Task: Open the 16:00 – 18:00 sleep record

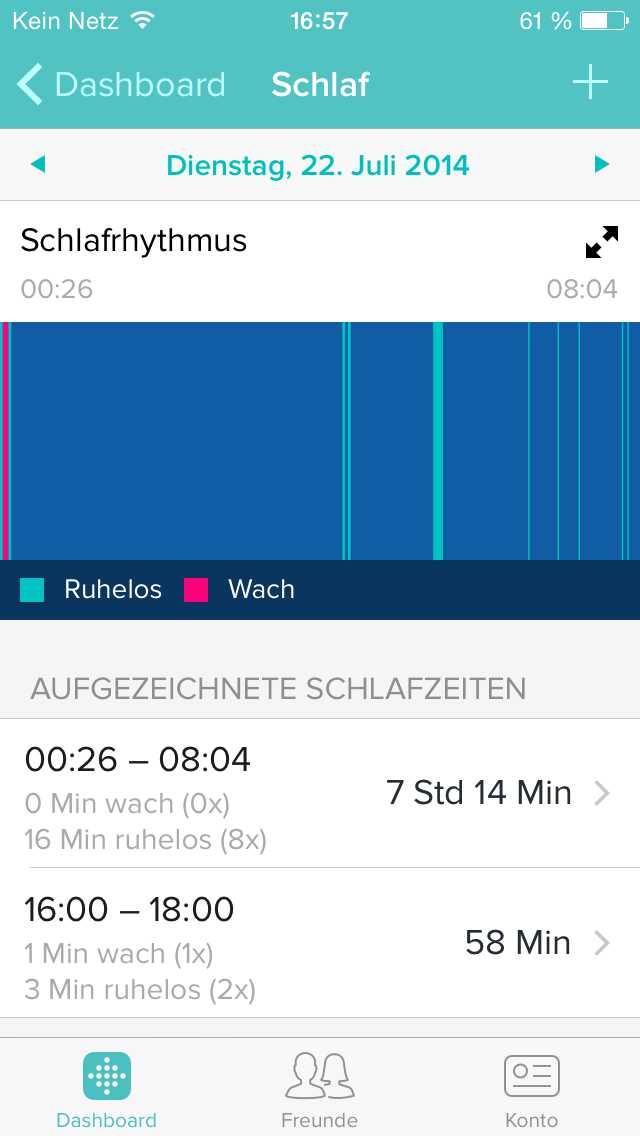Action: 320,943
